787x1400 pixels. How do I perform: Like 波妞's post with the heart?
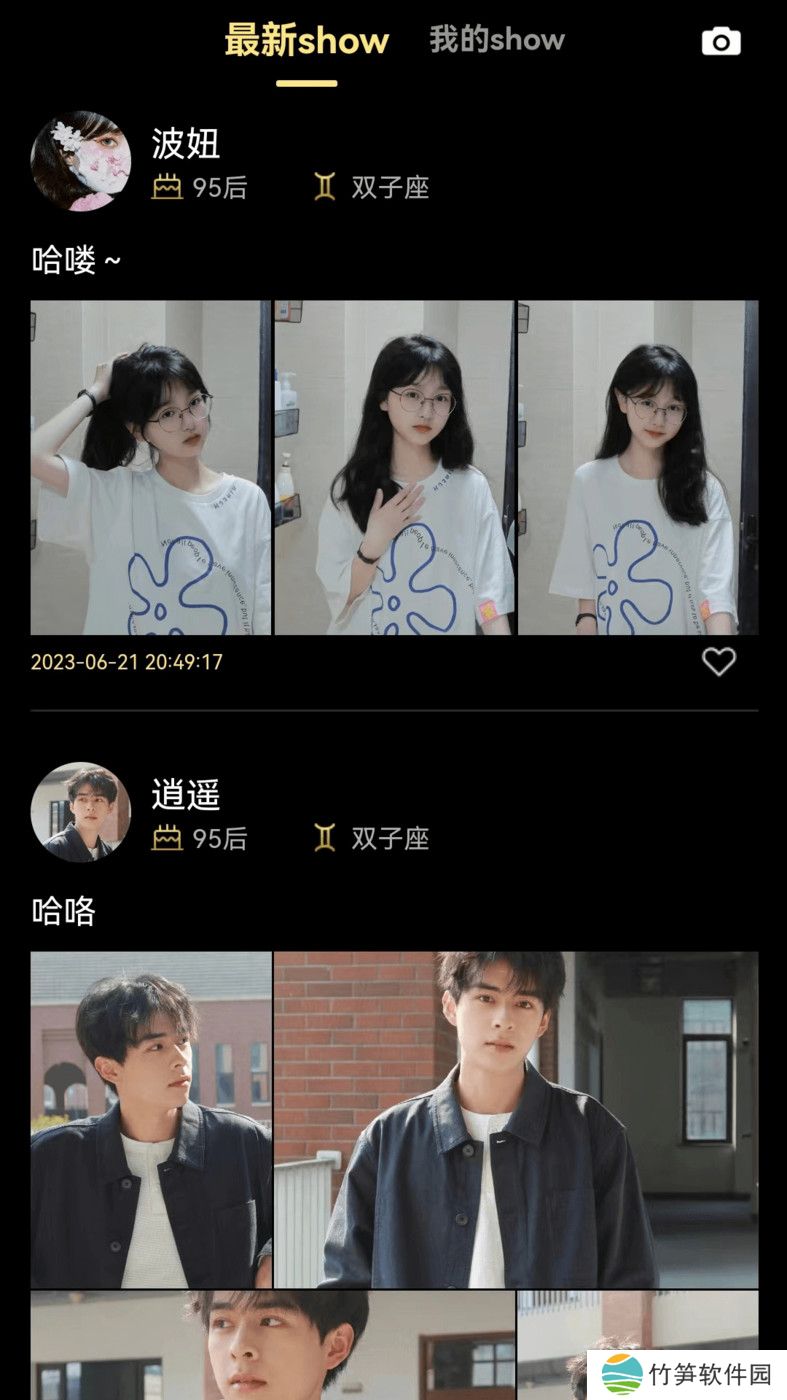coord(718,661)
